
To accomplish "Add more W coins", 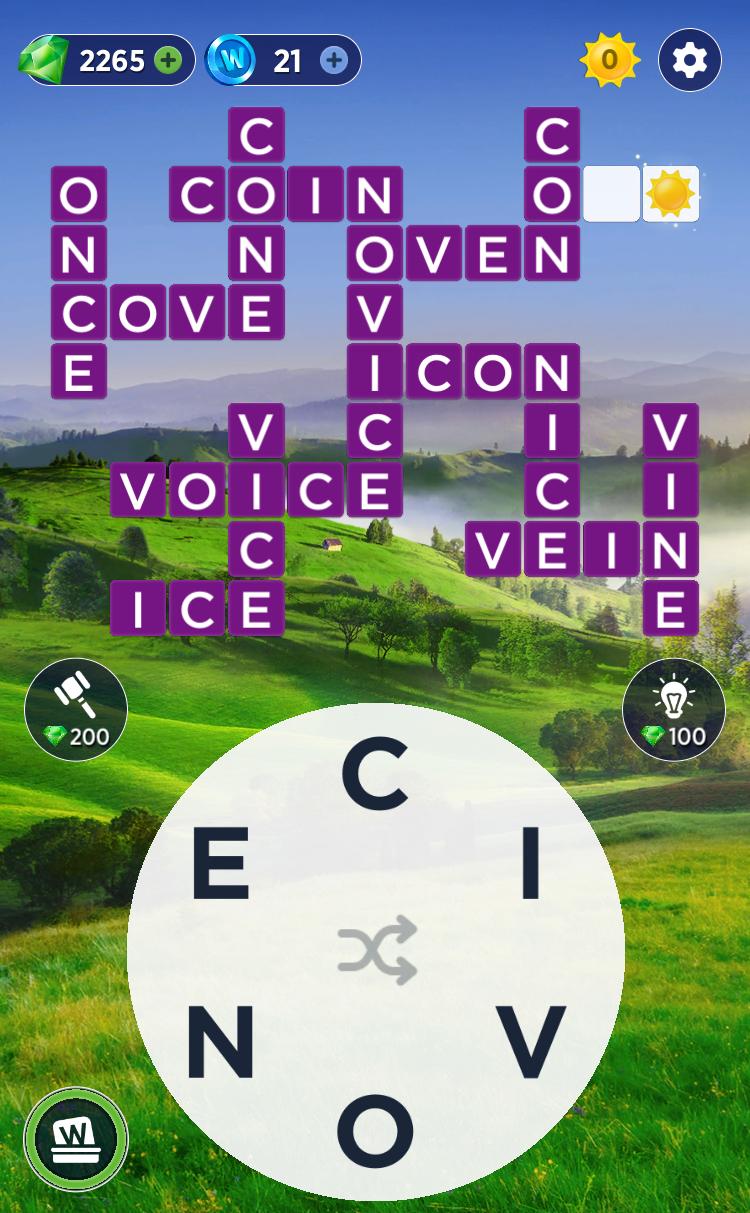I will click(334, 61).
